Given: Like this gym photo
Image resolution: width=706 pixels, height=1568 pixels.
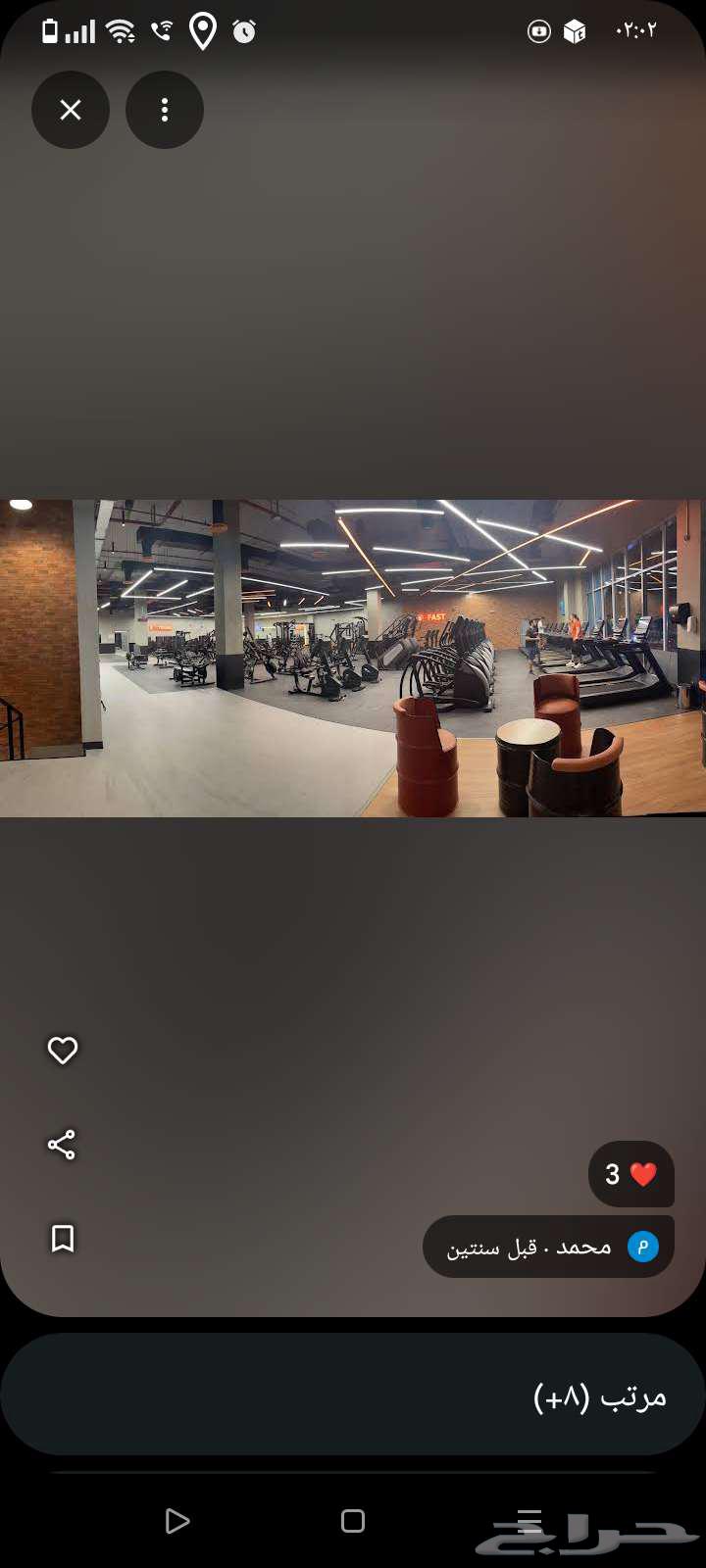Looking at the screenshot, I should point(63,1051).
